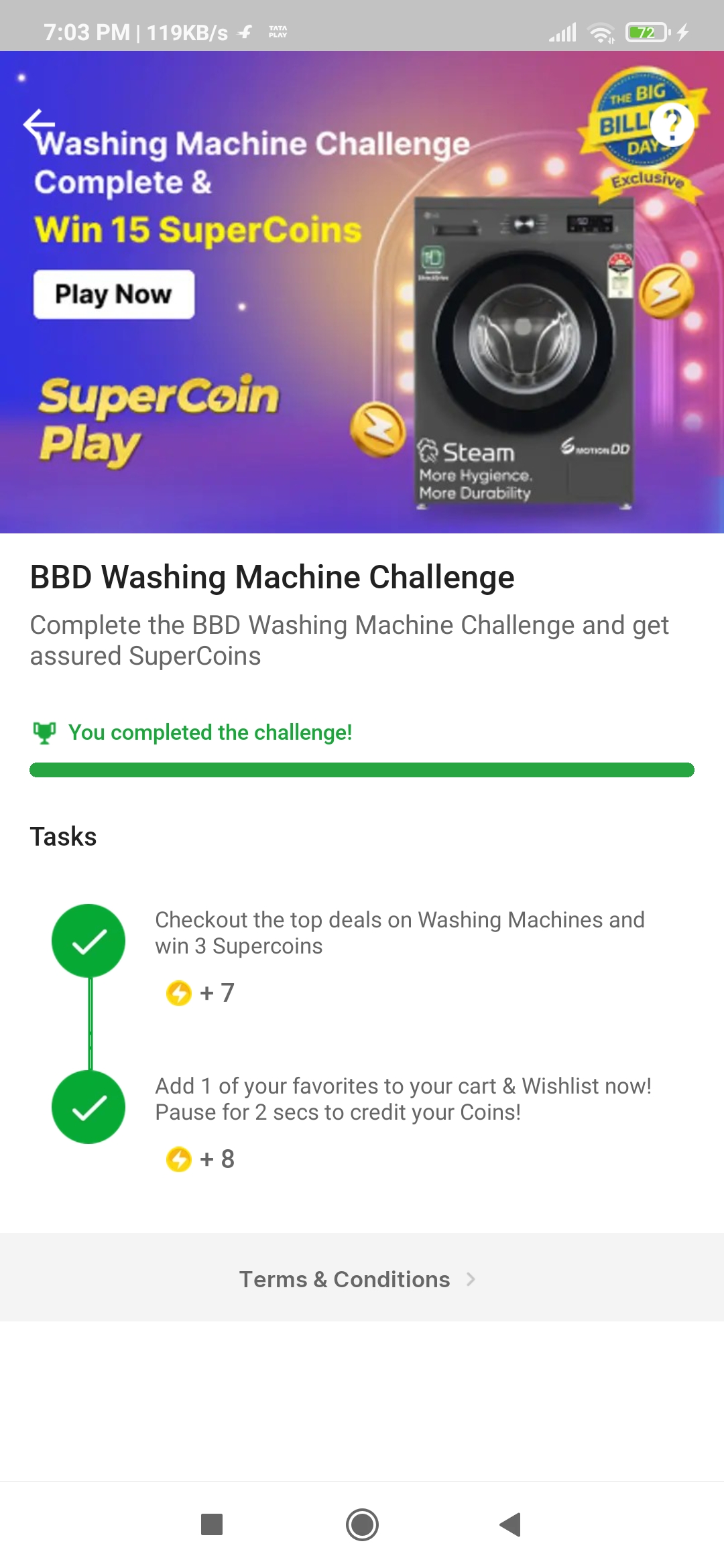Tap the green checkmark on the second task
This screenshot has height=1568, width=724.
pos(89,1108)
